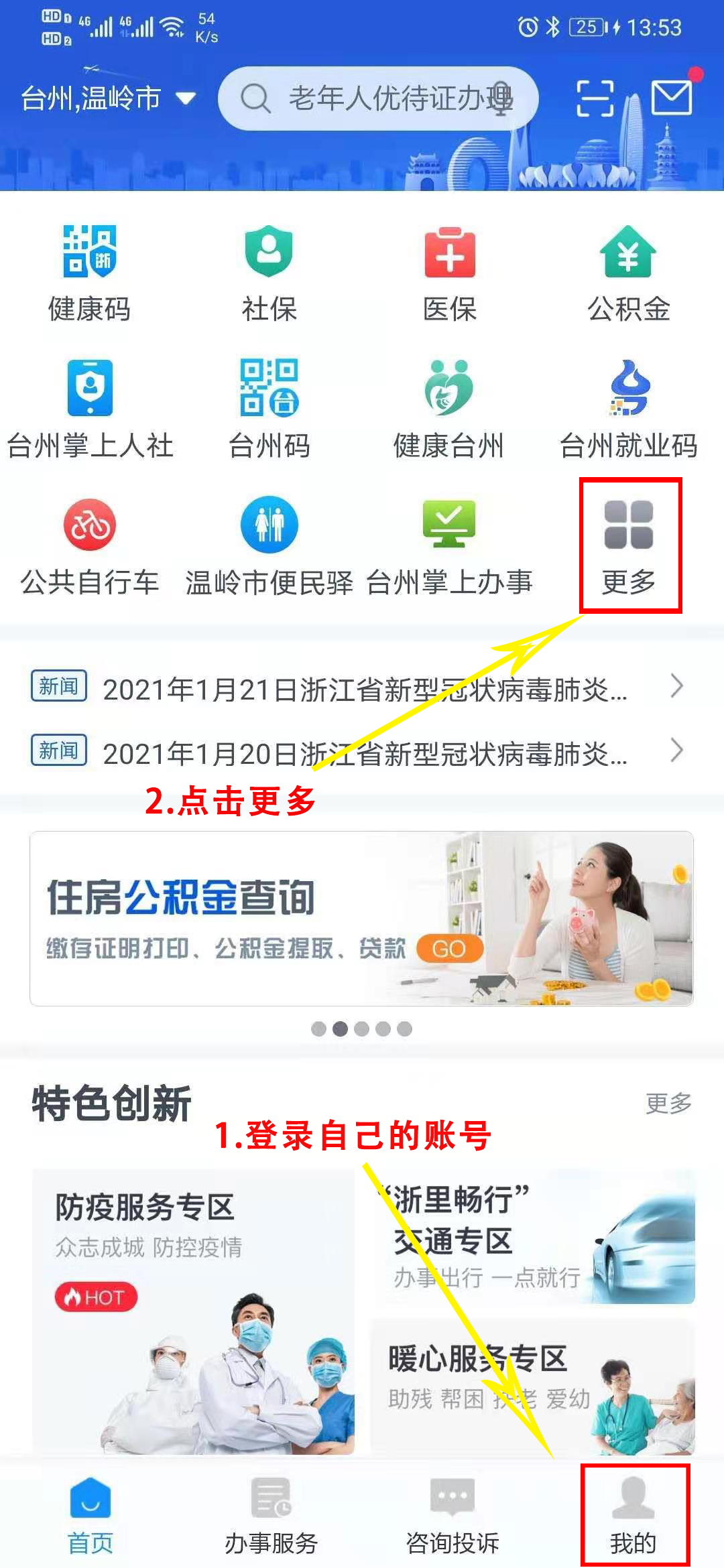The width and height of the screenshot is (724, 1568).
Task: Open the 住房公积金查询 banner
Action: click(x=361, y=918)
